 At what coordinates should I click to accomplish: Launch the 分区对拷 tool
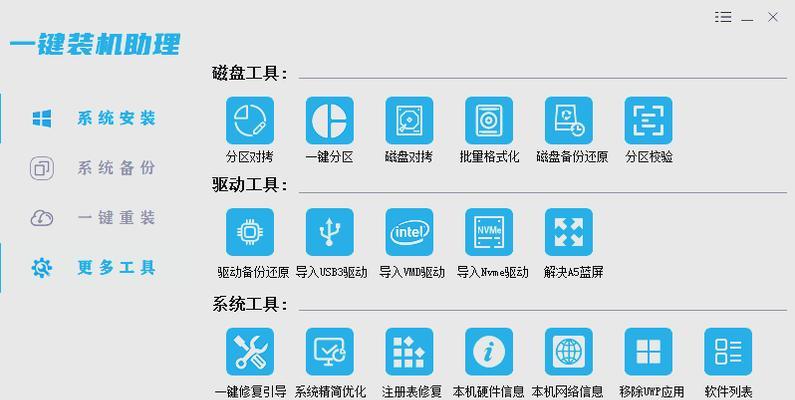tap(249, 121)
